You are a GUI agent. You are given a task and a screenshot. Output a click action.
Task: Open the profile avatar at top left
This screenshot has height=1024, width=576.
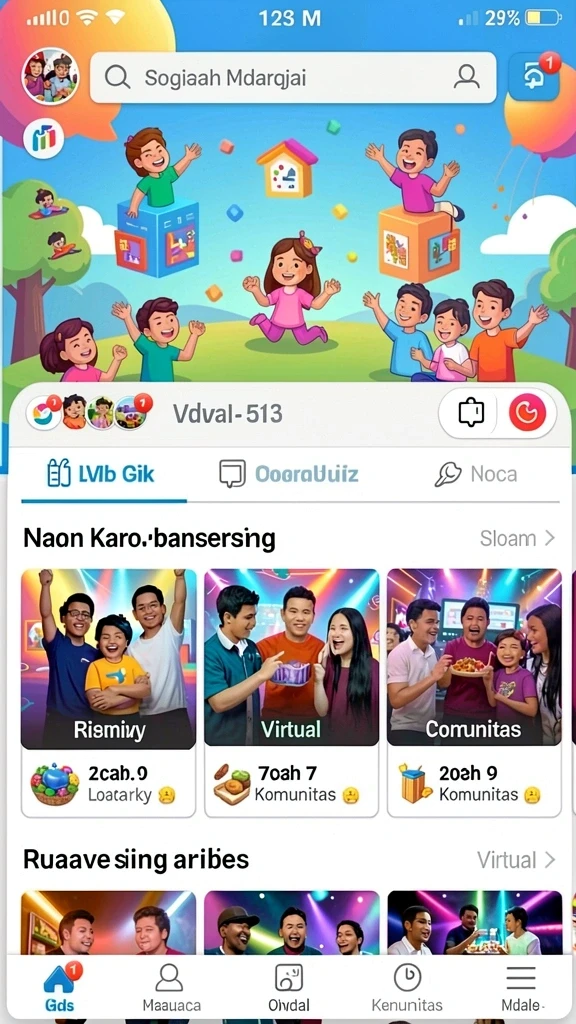click(x=50, y=76)
